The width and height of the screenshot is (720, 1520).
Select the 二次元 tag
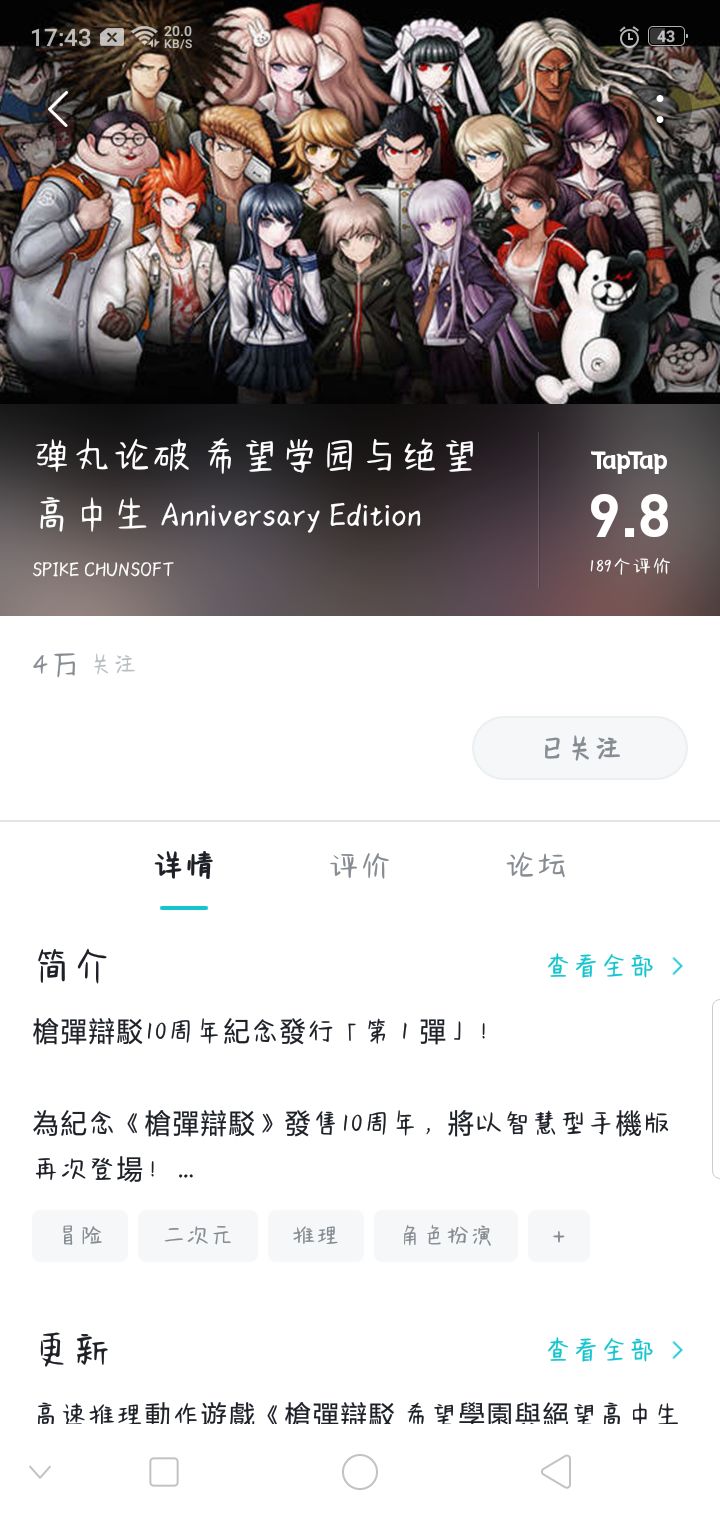[x=197, y=1236]
